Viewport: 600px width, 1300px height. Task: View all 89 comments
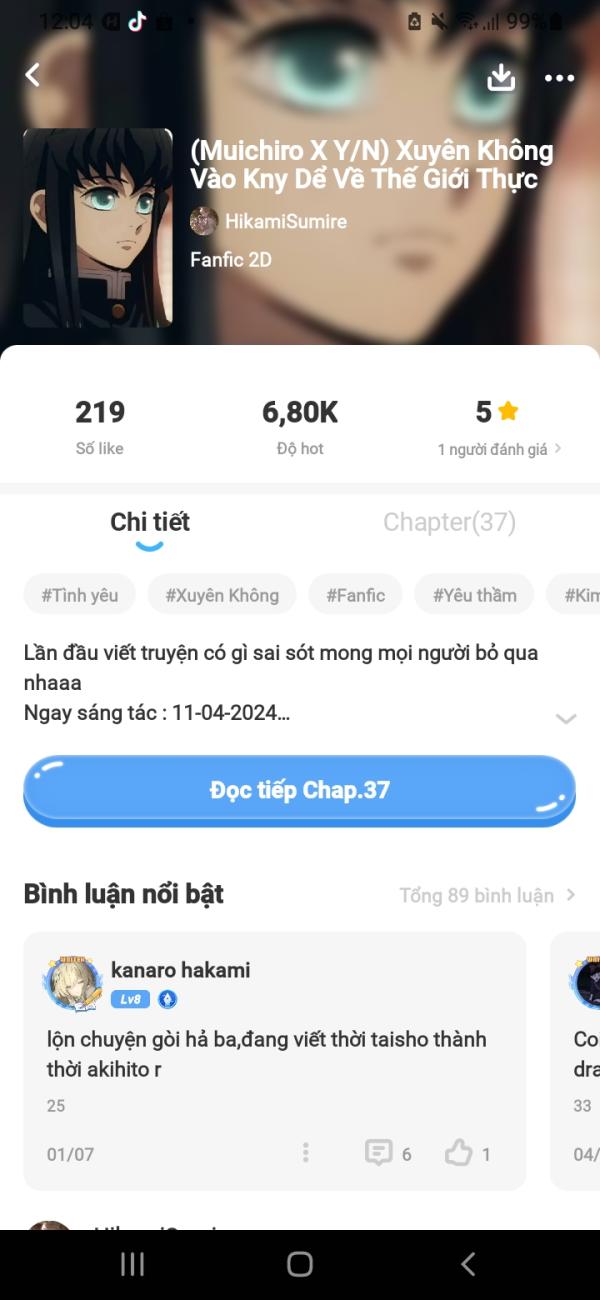[487, 895]
